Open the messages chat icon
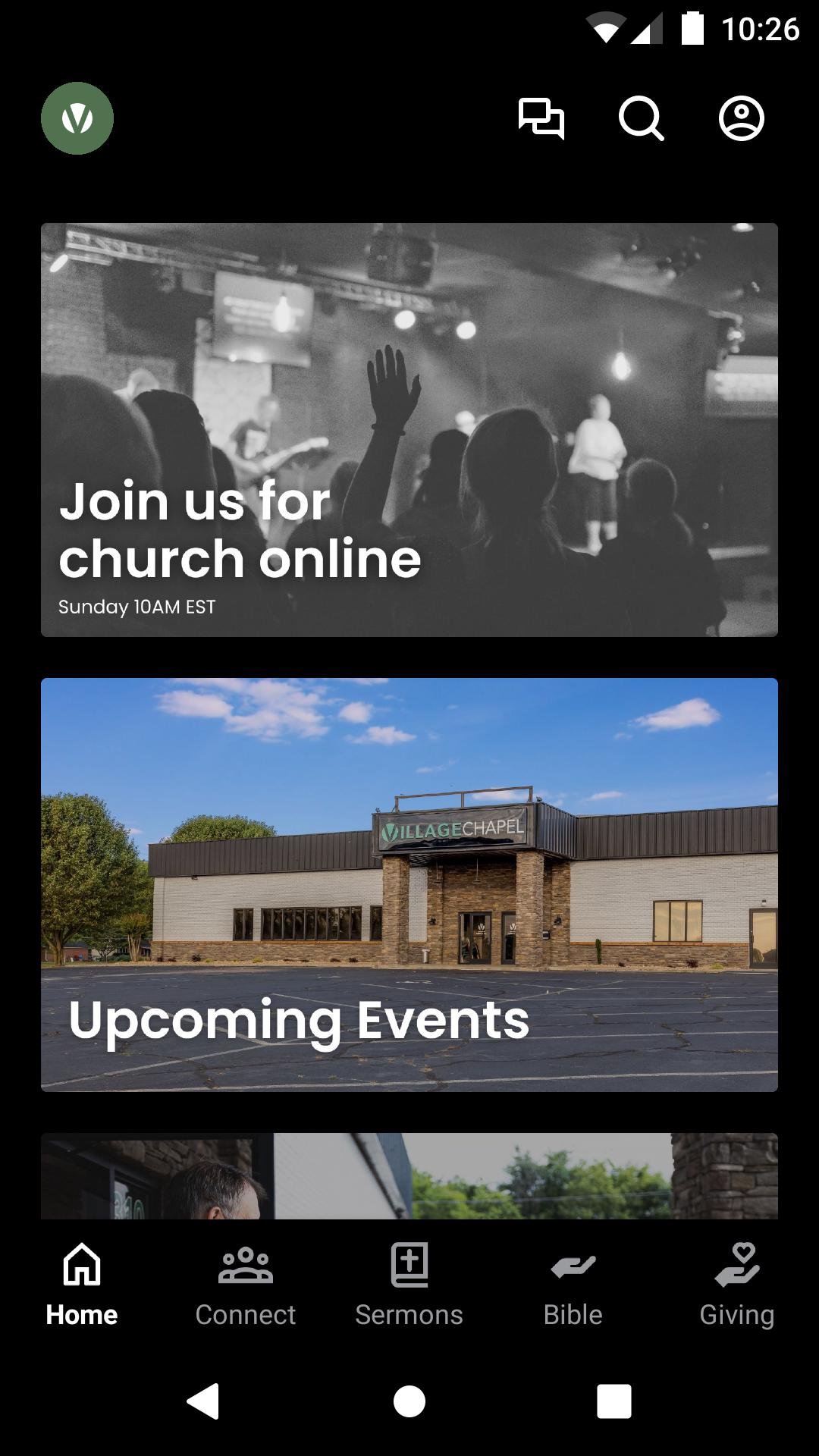The image size is (819, 1456). [x=541, y=118]
